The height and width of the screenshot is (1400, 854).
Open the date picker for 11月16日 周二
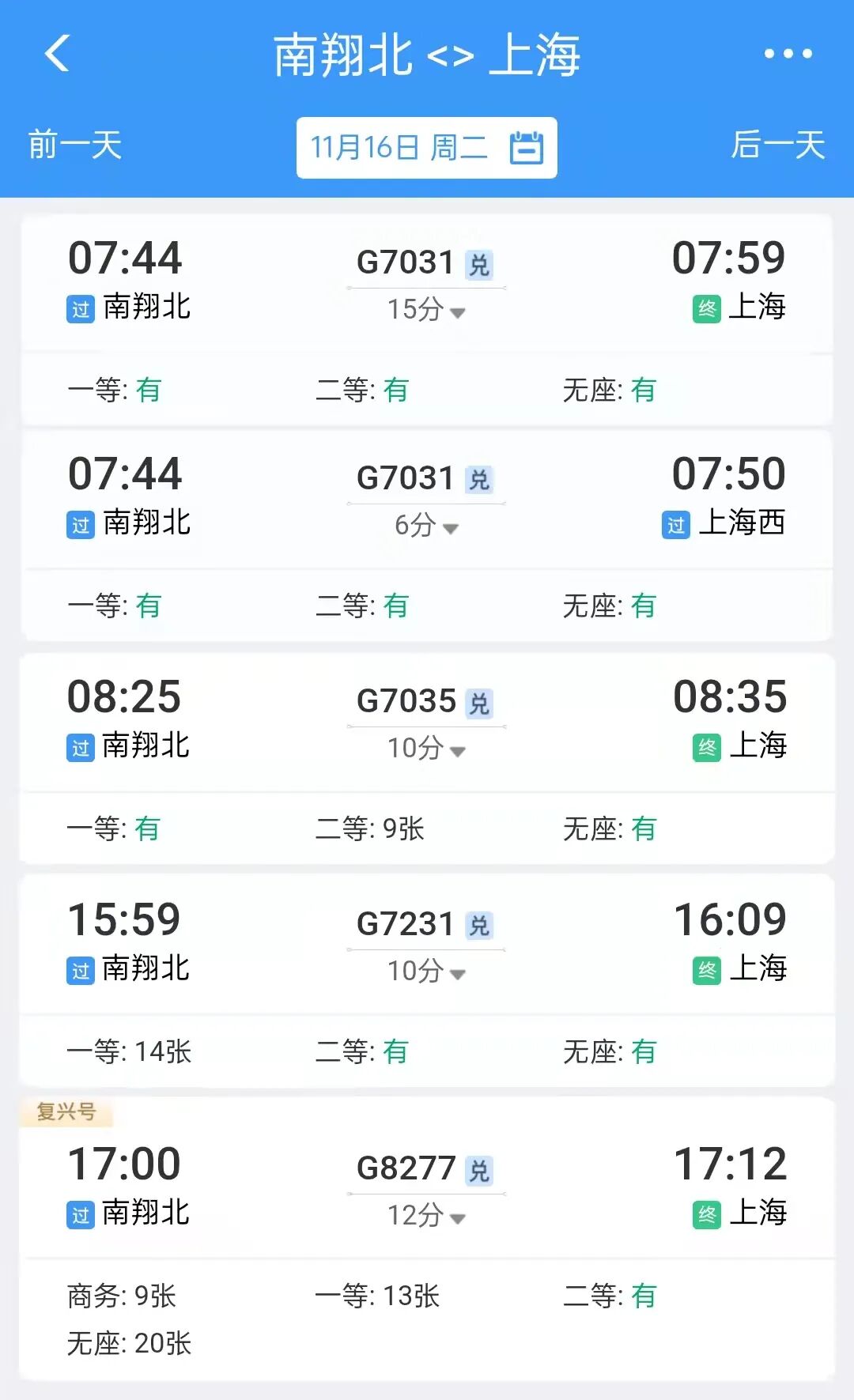[x=427, y=148]
